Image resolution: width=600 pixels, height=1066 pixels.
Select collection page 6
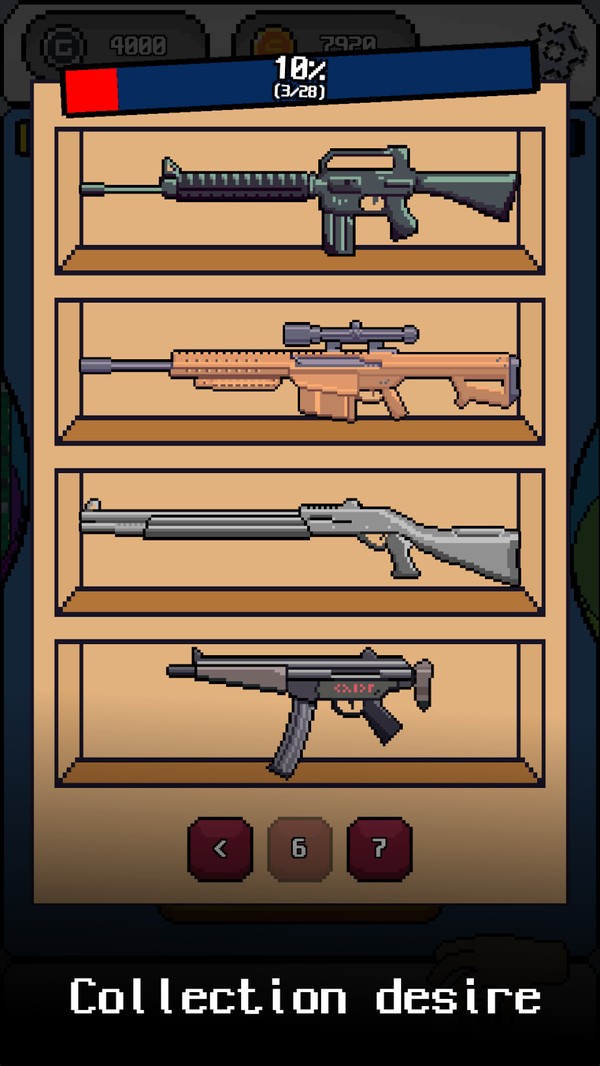point(299,849)
